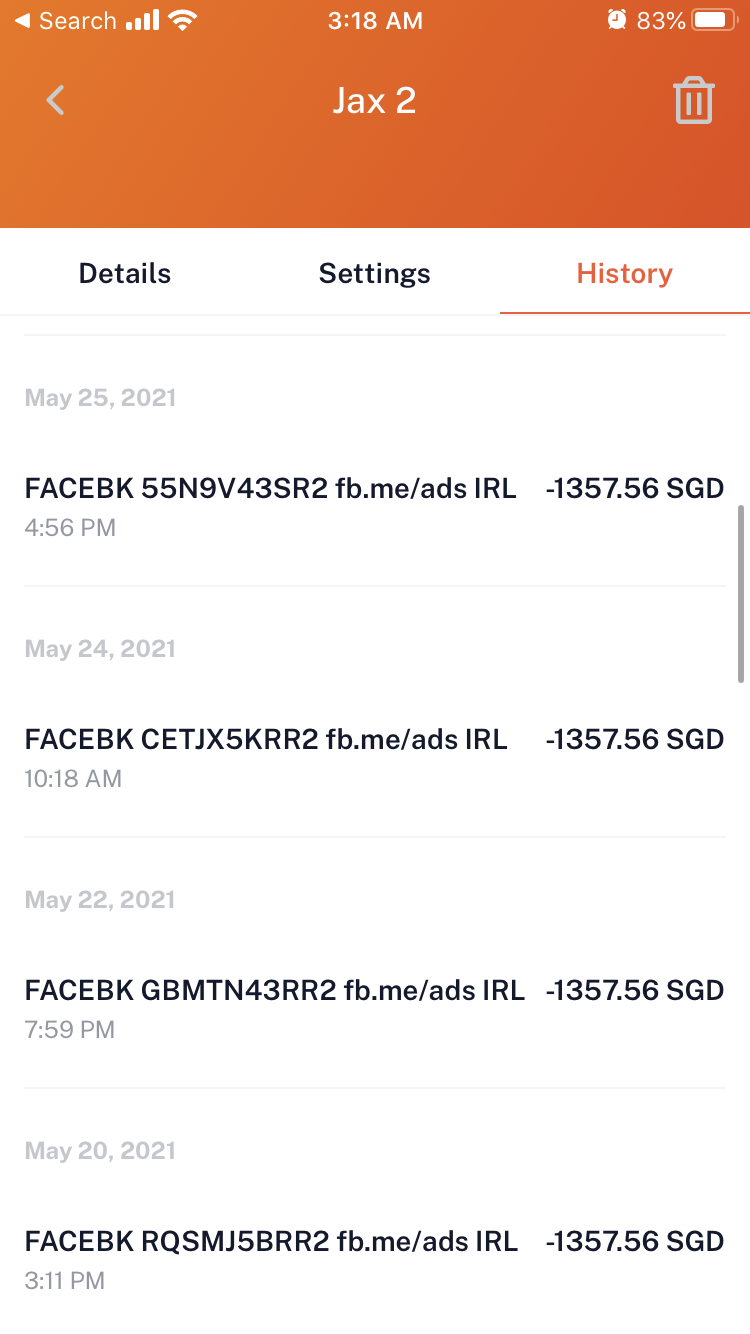750x1334 pixels.
Task: View the FACEBK RQSMJ5BRR2 transaction
Action: tap(374, 1258)
